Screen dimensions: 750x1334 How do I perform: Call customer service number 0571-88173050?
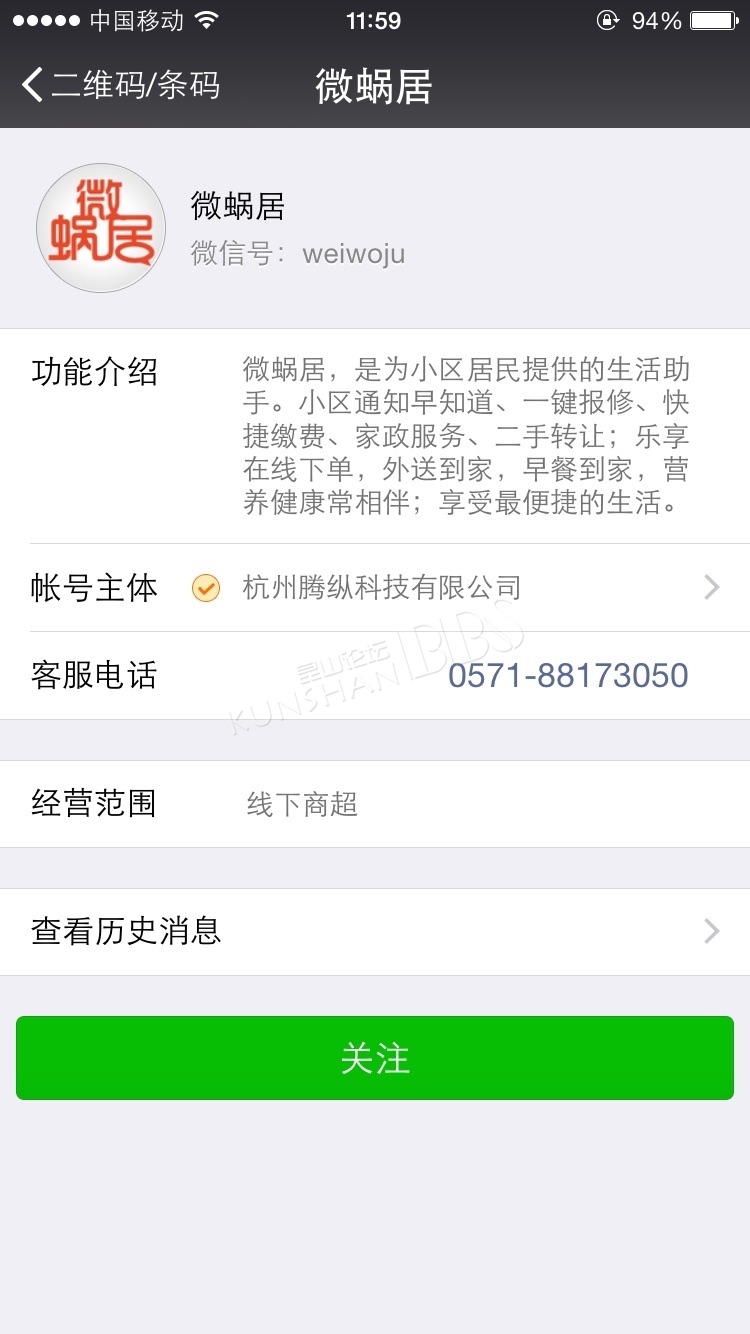pyautogui.click(x=567, y=675)
